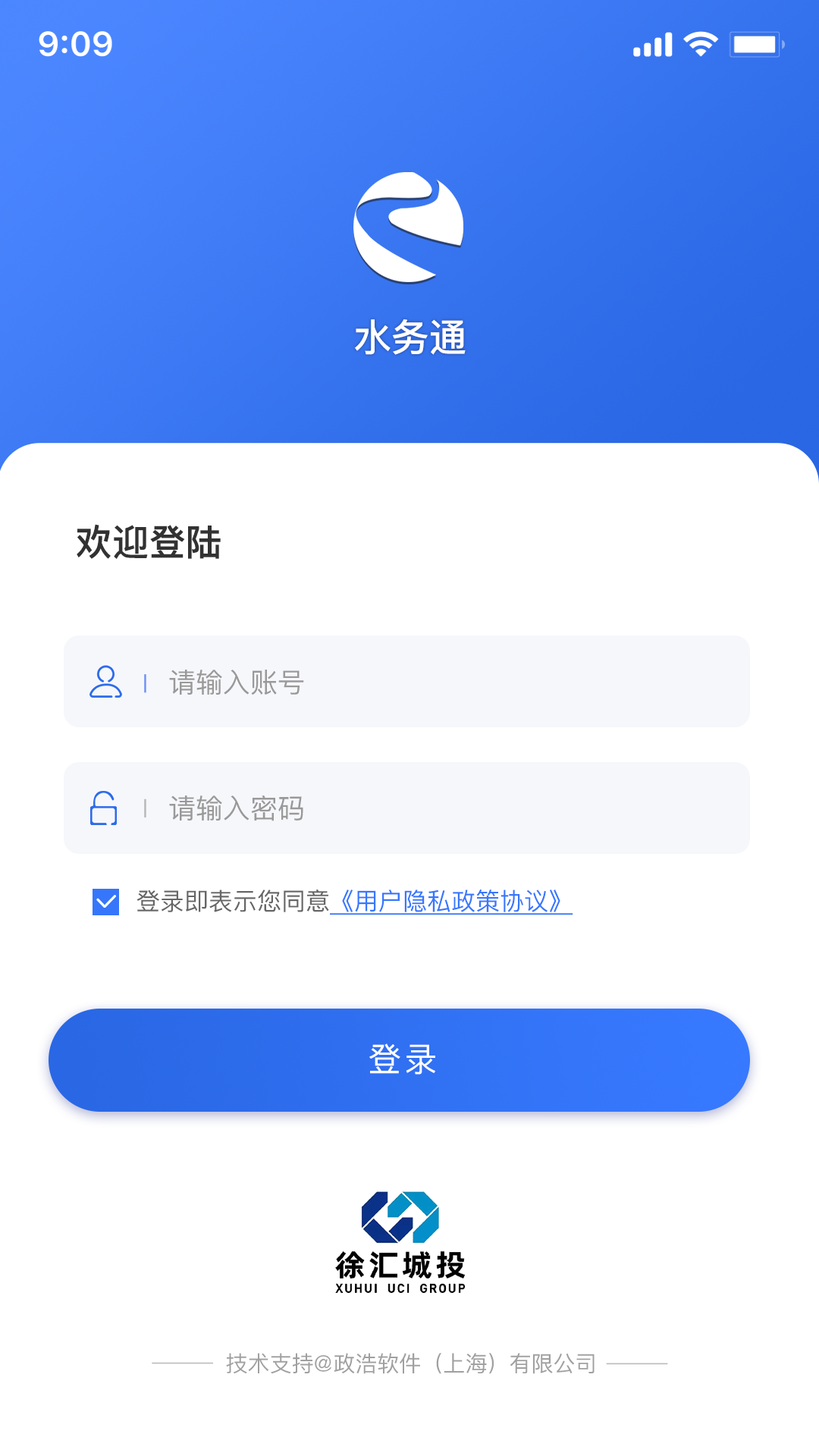Click the Wi-Fi icon in status bar
This screenshot has height=1456, width=819.
point(701,43)
